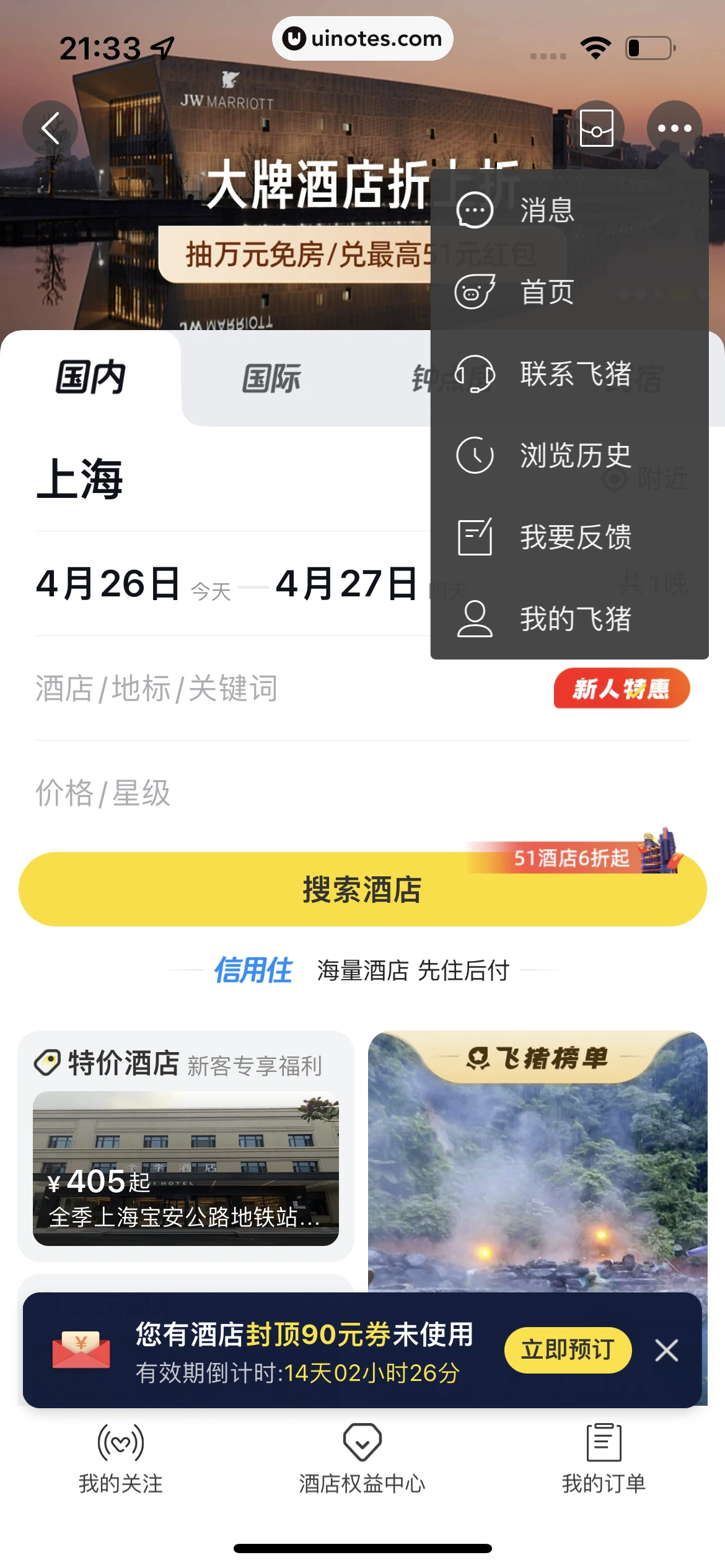The height and width of the screenshot is (1568, 725).
Task: Open 酒店权益中心 in the bottom bar
Action: click(x=362, y=1458)
